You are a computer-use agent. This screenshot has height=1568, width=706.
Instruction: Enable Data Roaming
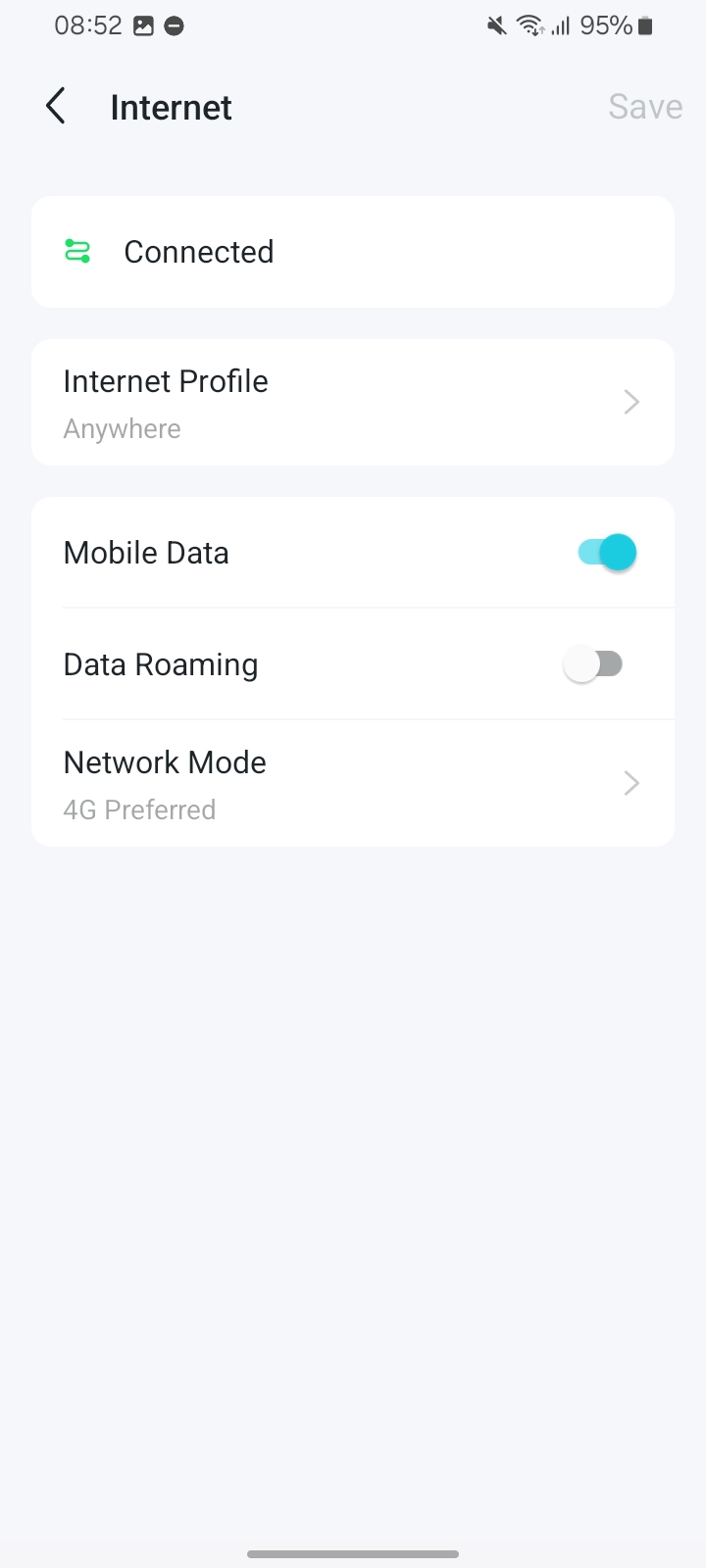pyautogui.click(x=593, y=664)
